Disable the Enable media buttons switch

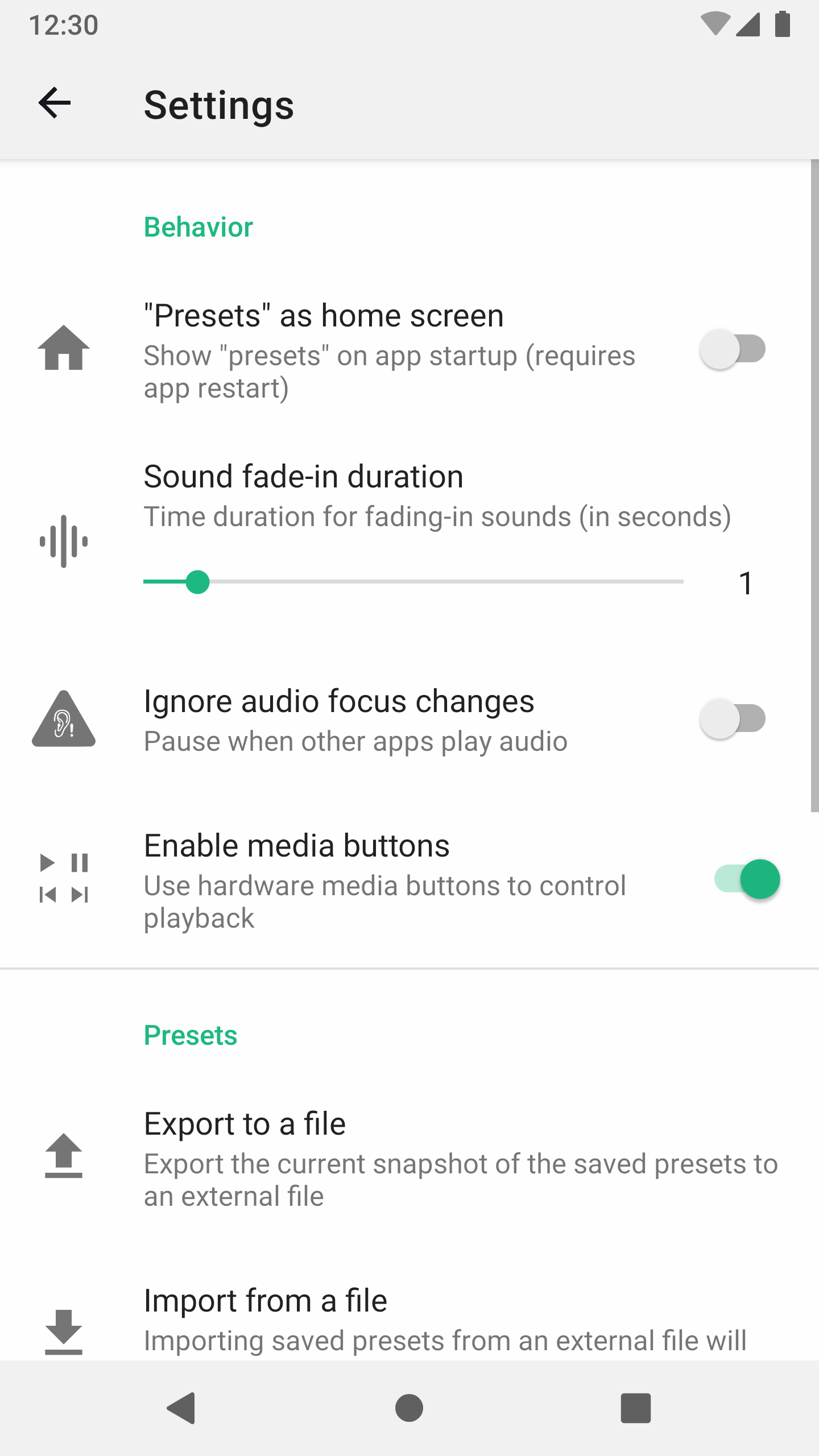click(x=747, y=879)
